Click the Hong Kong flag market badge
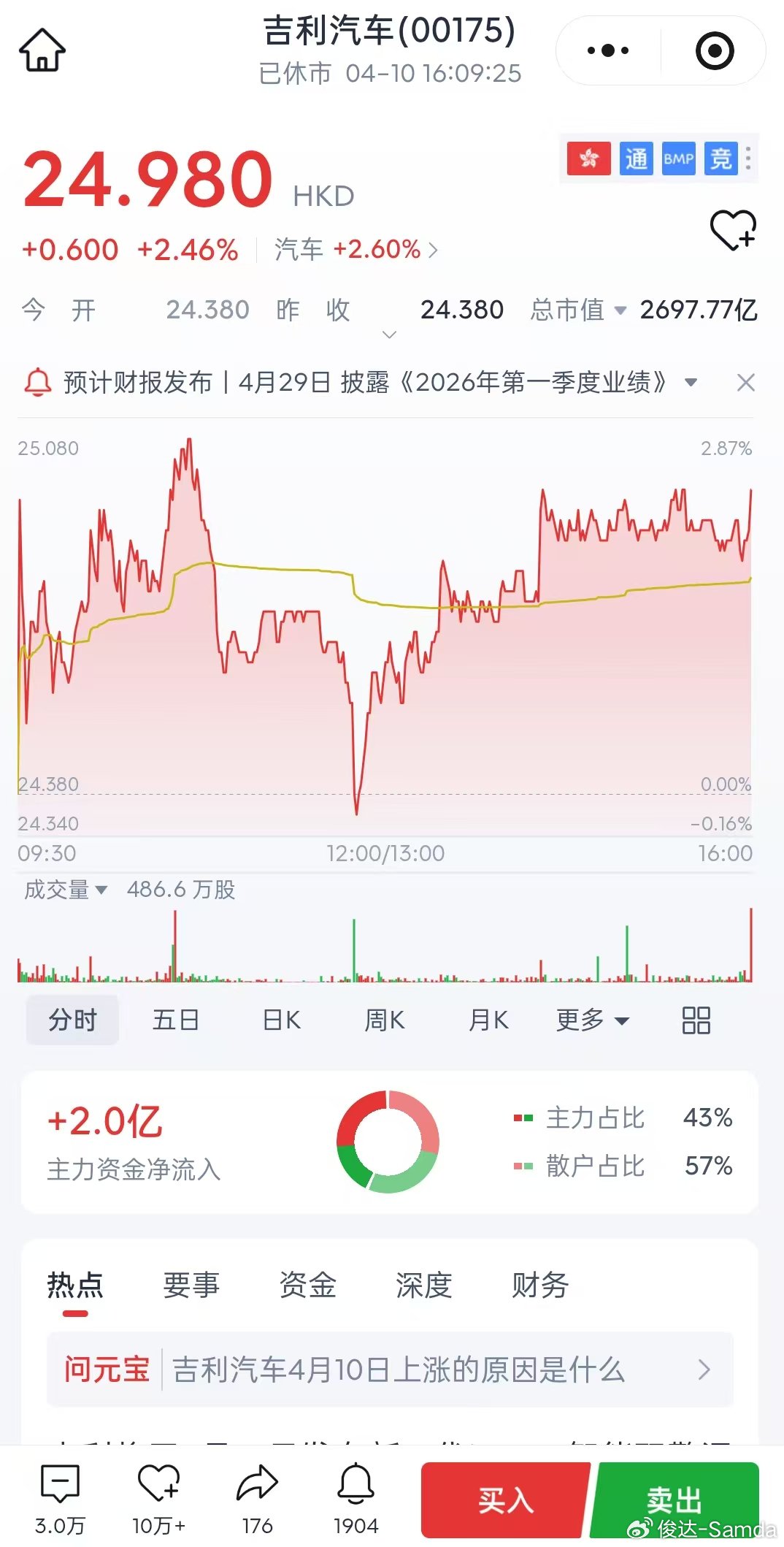784x1547 pixels. [590, 159]
